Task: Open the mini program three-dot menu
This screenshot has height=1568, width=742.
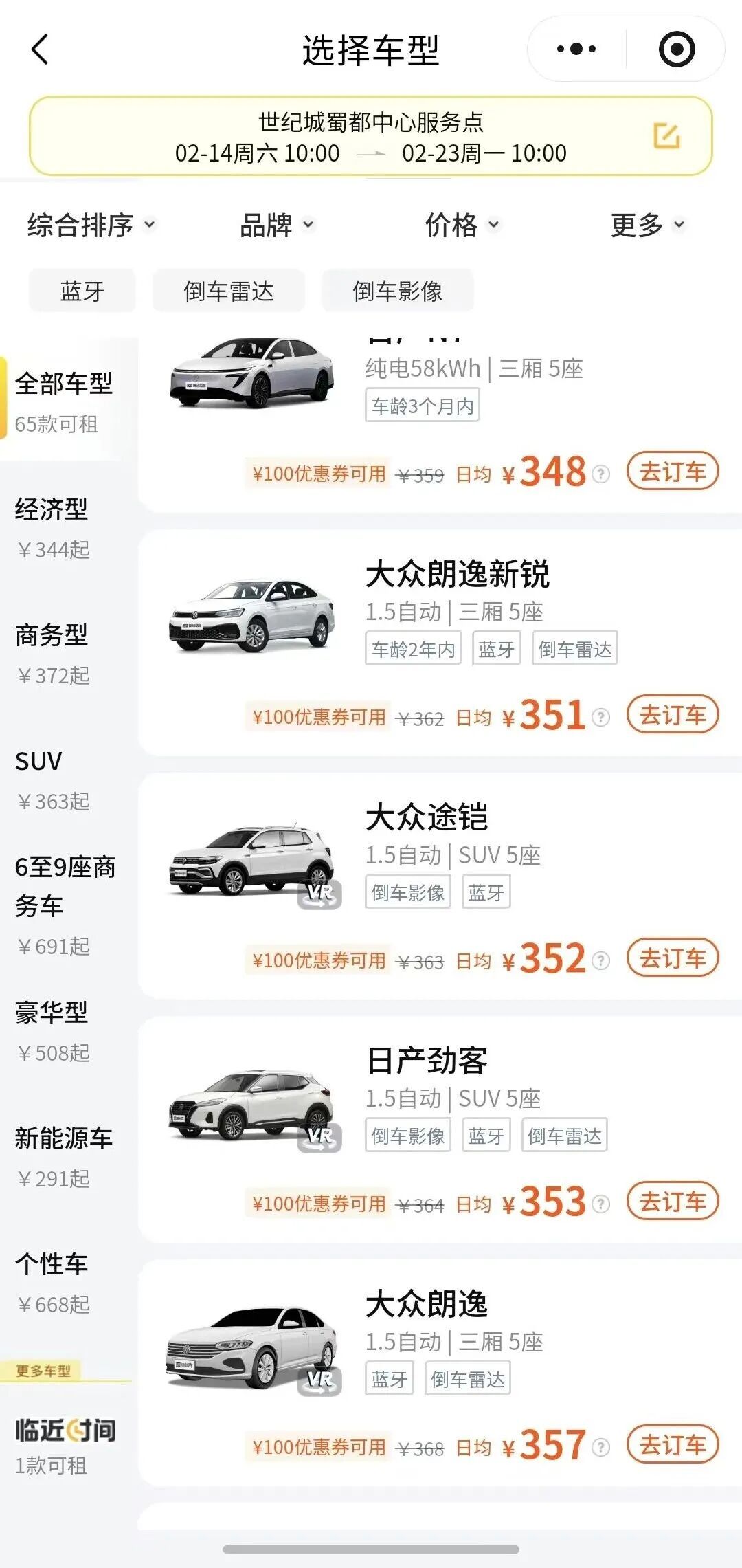Action: point(576,49)
